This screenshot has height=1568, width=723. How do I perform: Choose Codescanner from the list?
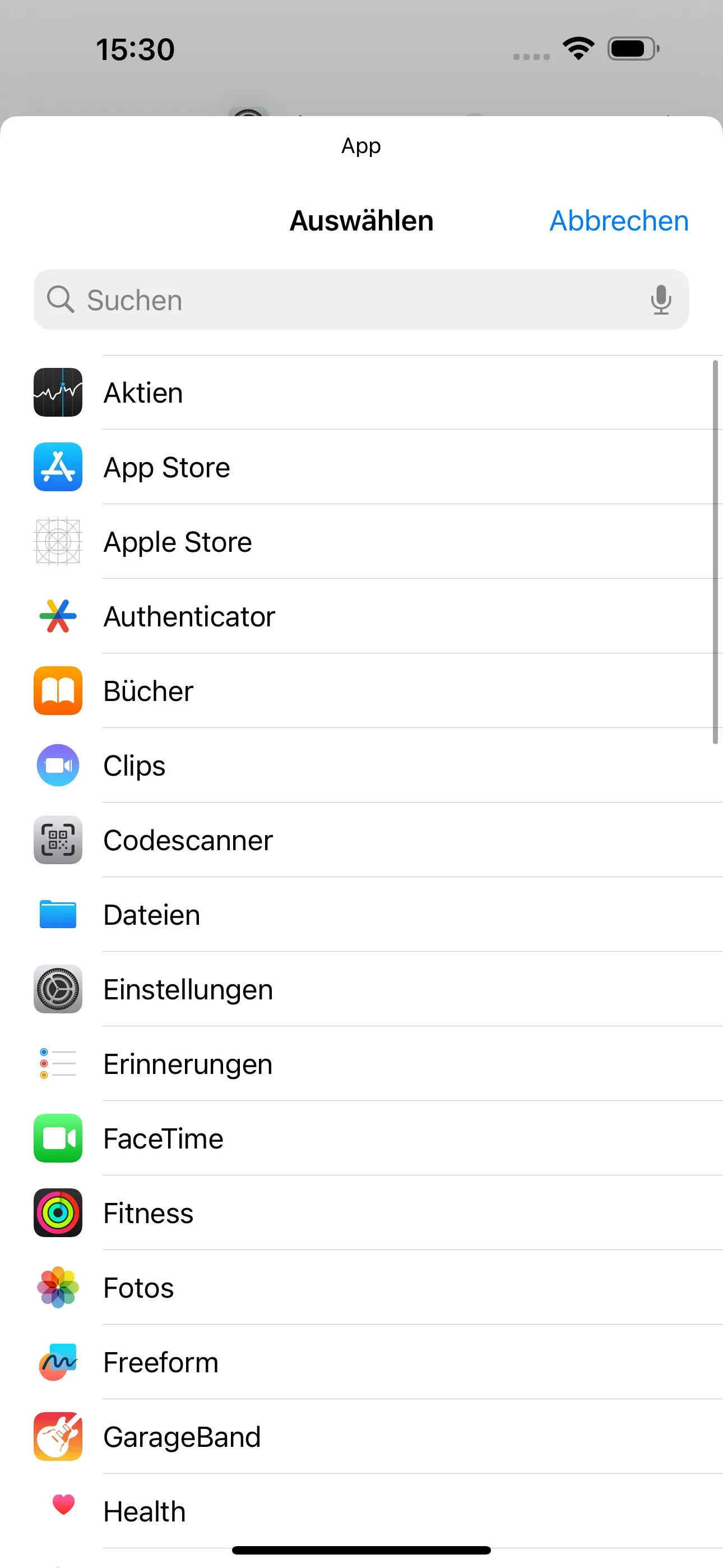click(x=361, y=840)
